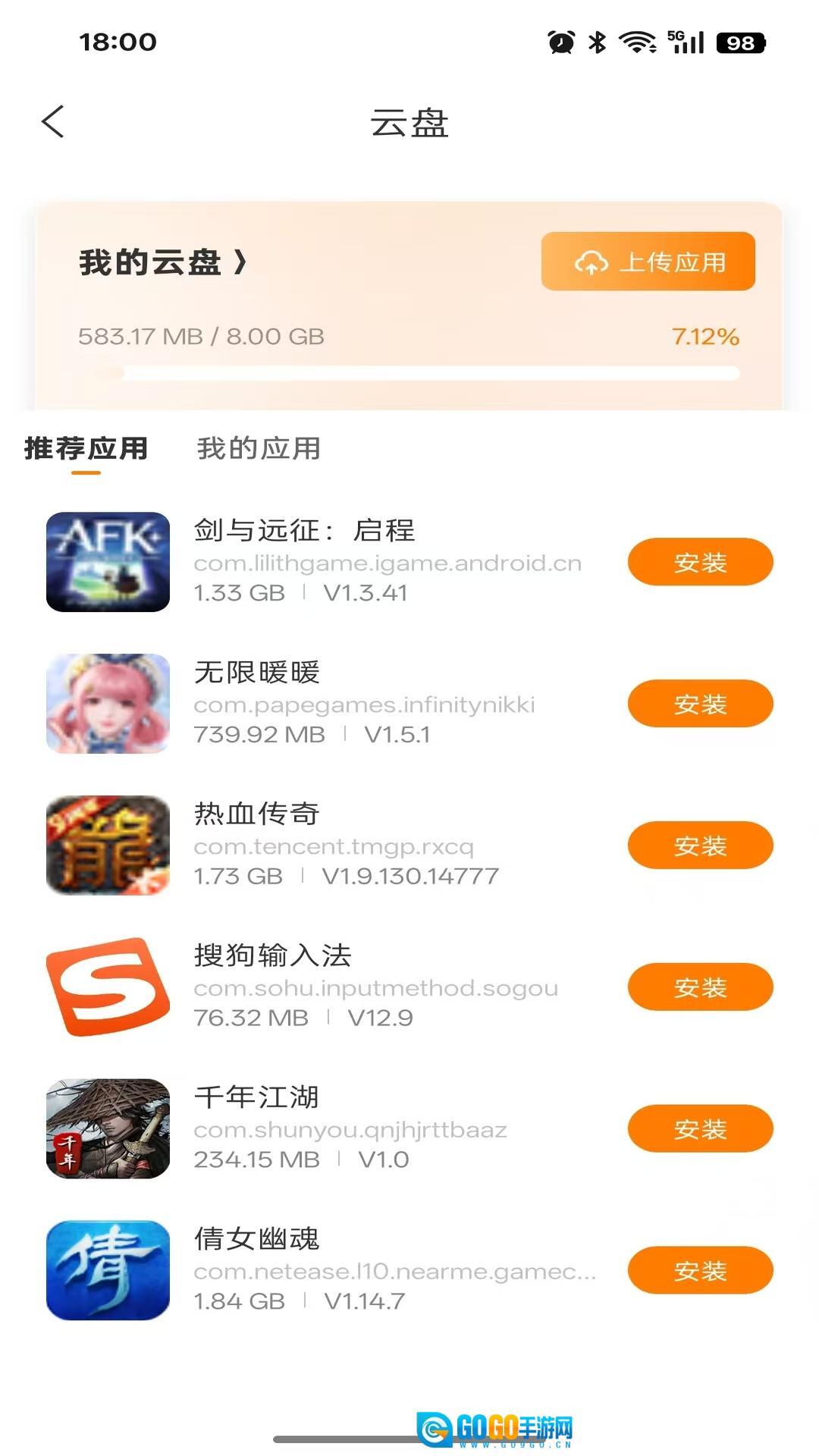Install 千年江湖 from the list
This screenshot has height=1456, width=819.
pyautogui.click(x=700, y=1129)
